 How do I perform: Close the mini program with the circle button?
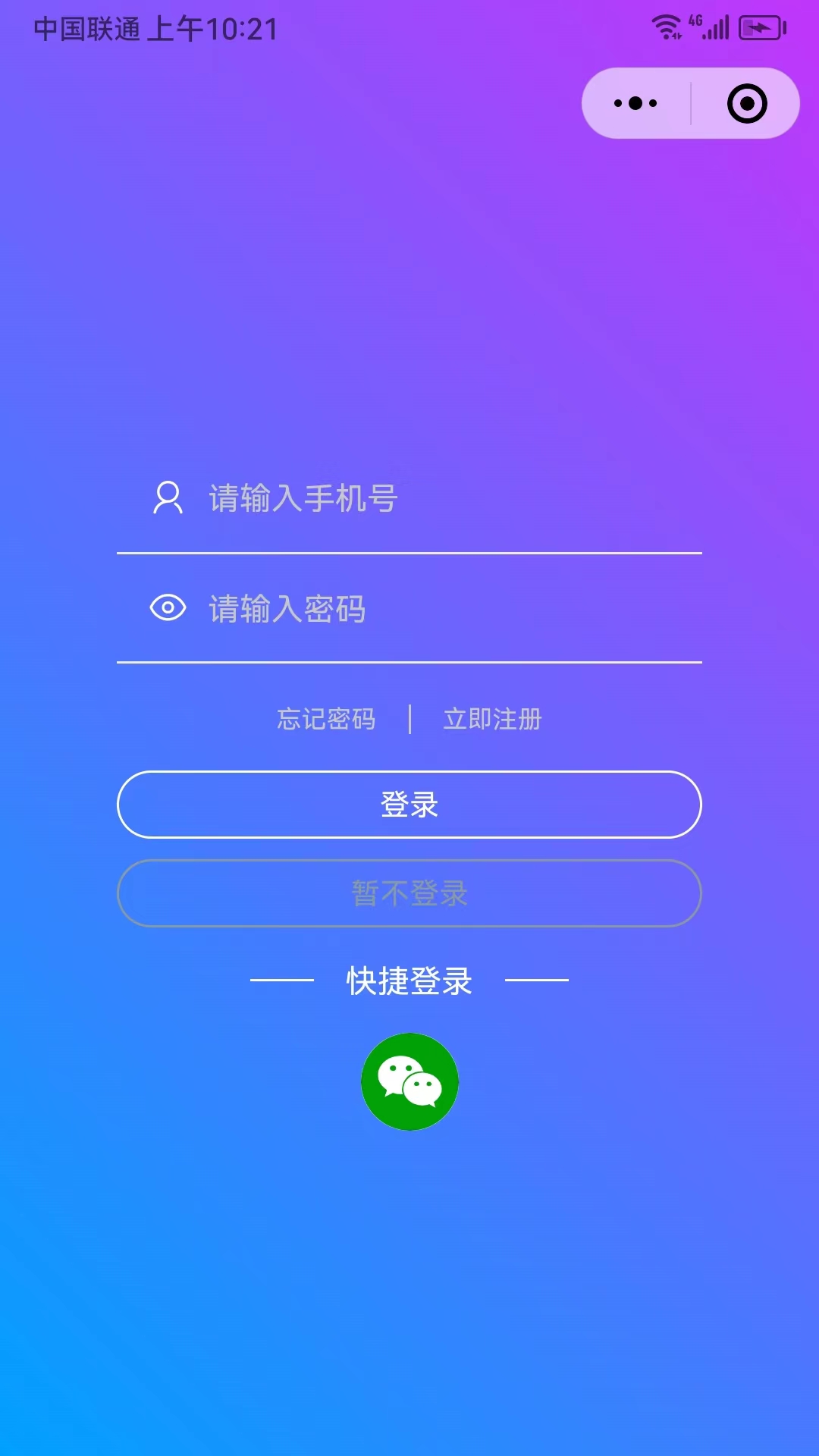click(x=747, y=103)
